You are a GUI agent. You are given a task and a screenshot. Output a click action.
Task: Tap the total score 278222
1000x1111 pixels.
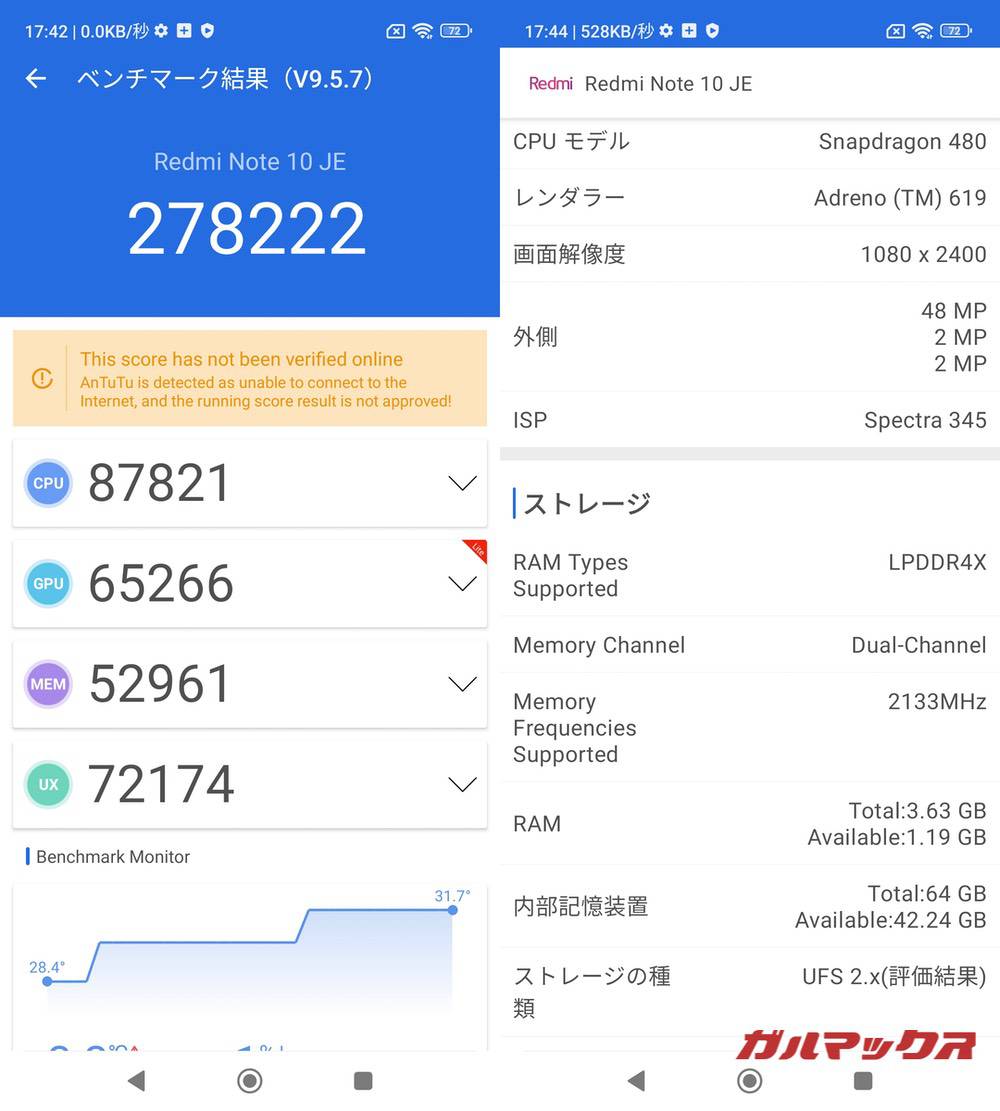coord(247,228)
